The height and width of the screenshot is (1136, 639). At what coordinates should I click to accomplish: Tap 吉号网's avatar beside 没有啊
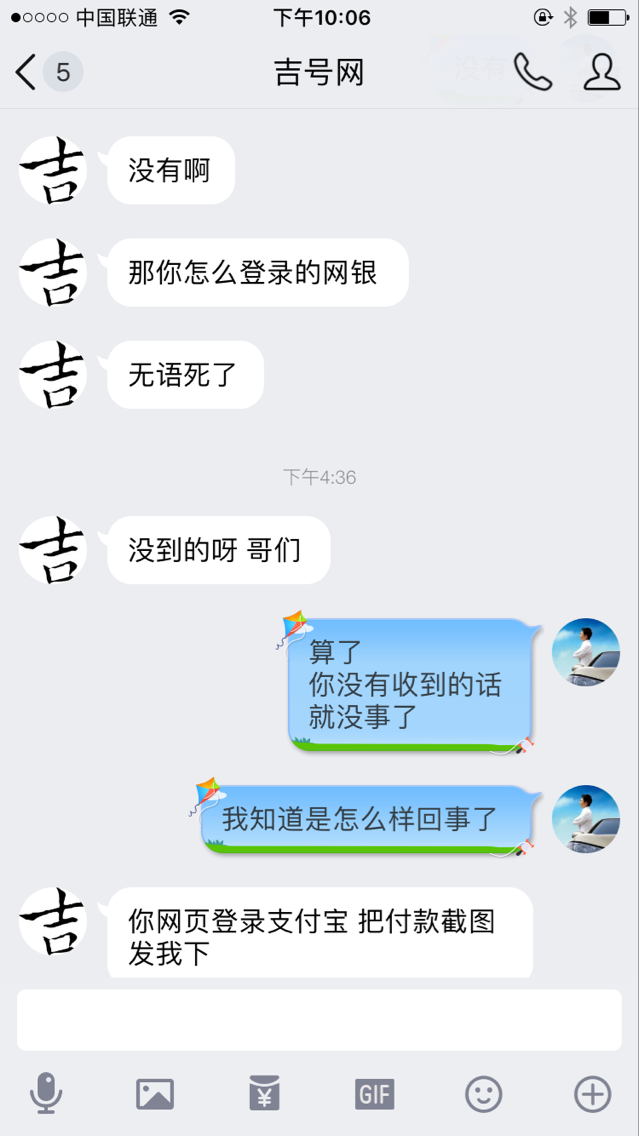53,171
